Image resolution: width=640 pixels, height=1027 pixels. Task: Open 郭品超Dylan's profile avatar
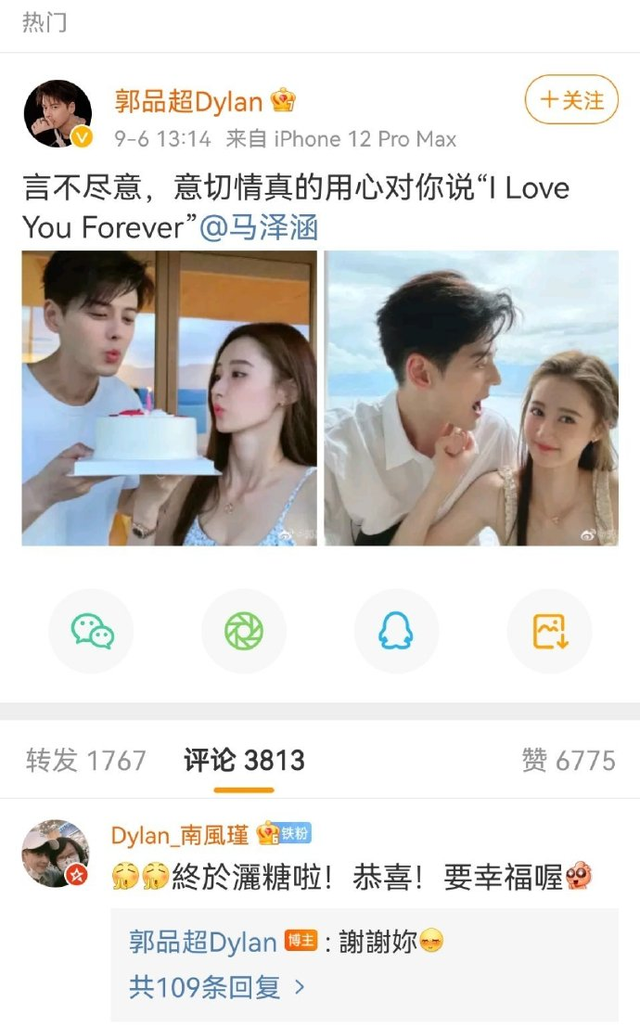(x=58, y=113)
